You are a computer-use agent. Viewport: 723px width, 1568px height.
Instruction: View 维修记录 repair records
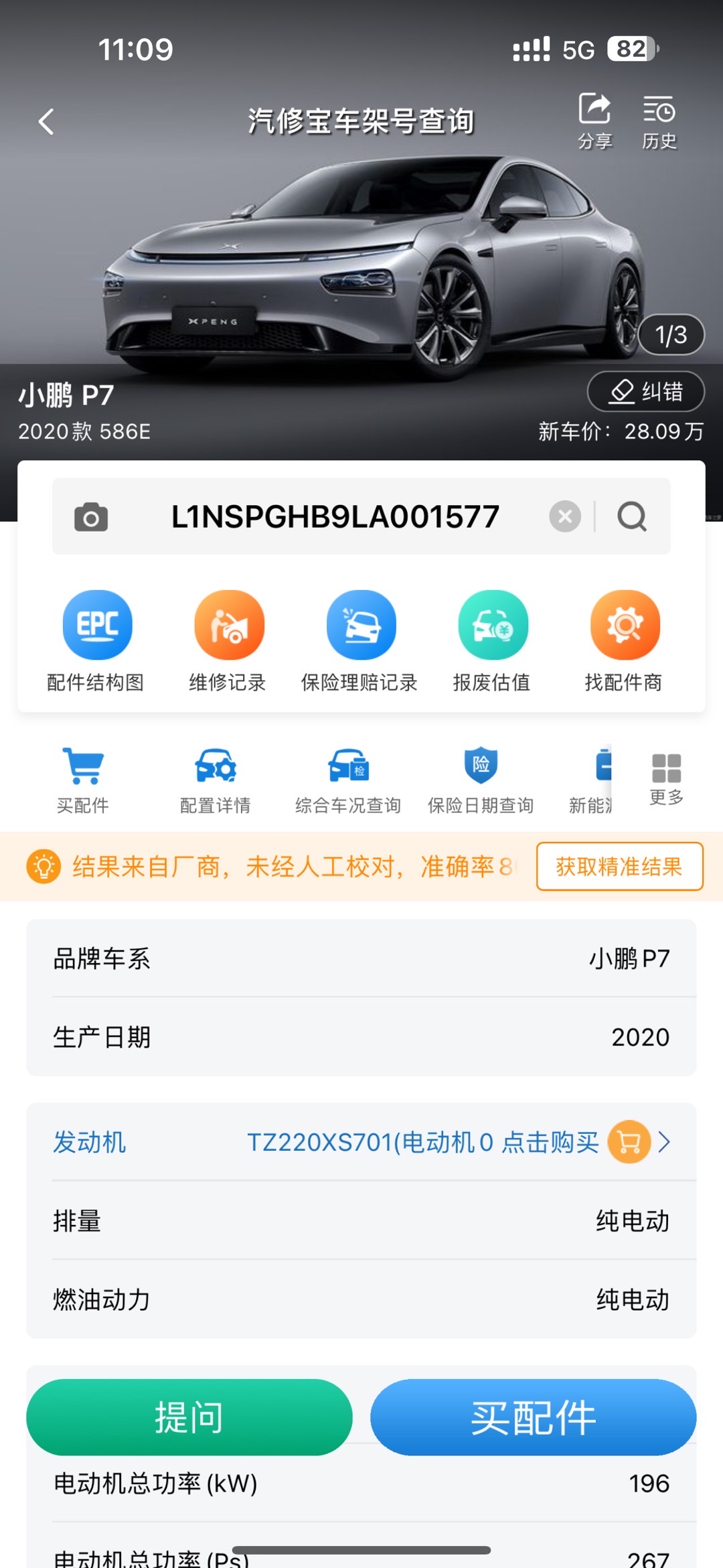(228, 640)
